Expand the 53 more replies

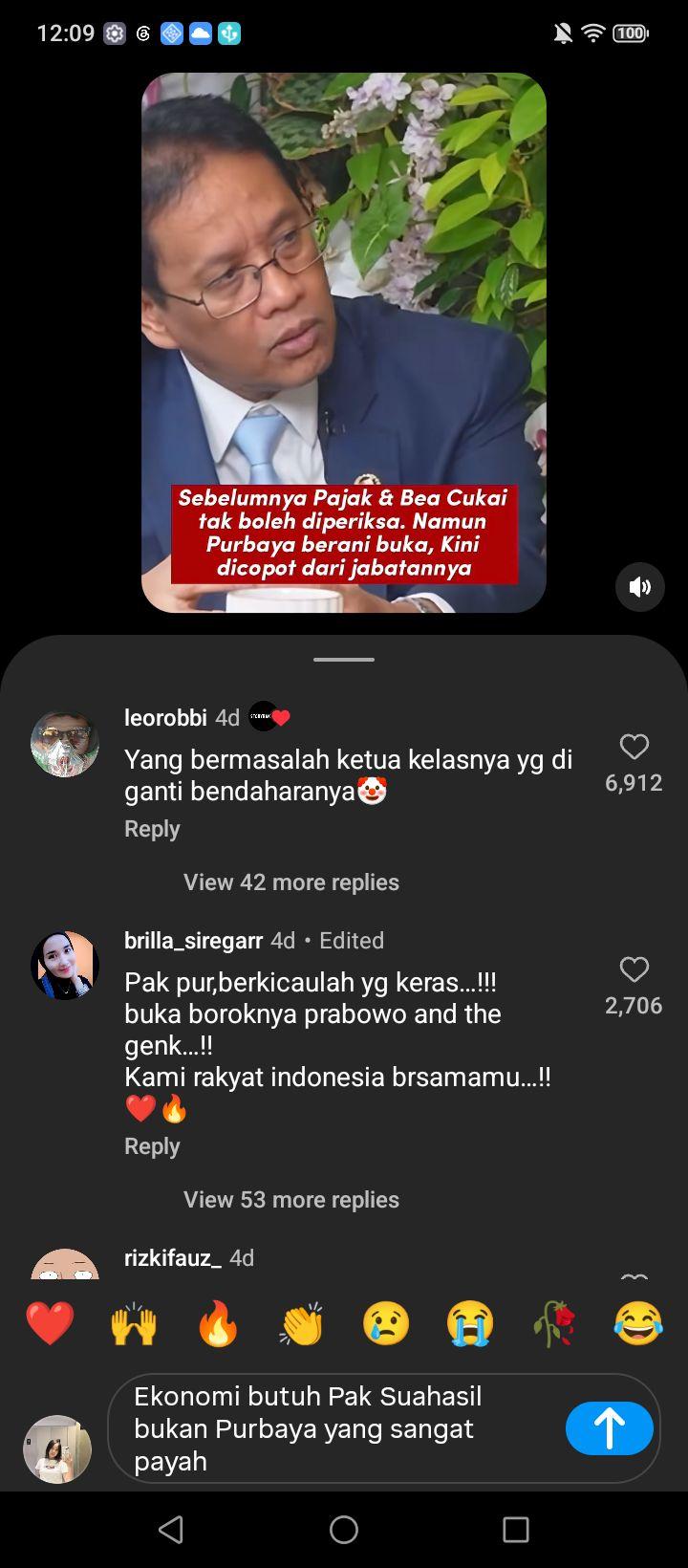coord(291,1199)
